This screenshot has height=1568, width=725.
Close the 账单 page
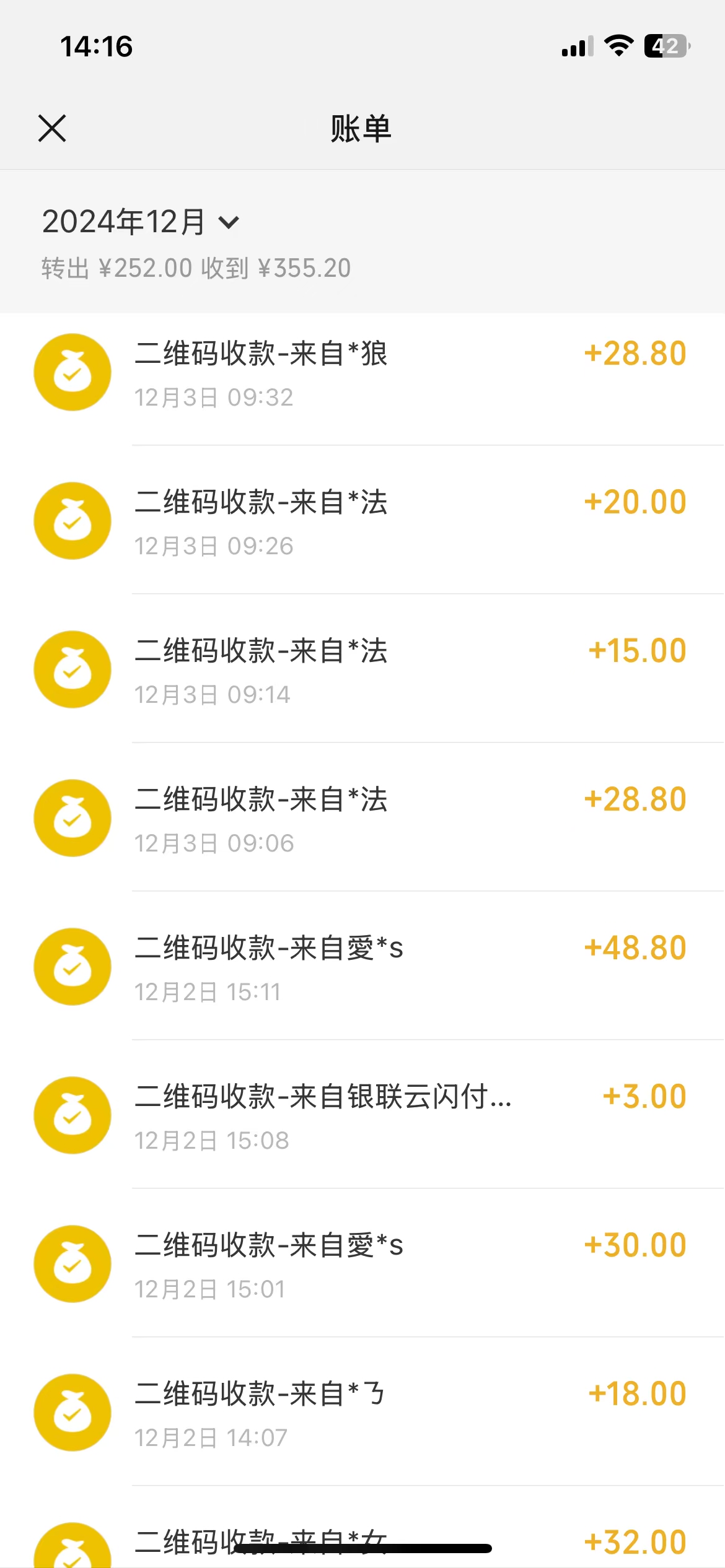(x=52, y=128)
